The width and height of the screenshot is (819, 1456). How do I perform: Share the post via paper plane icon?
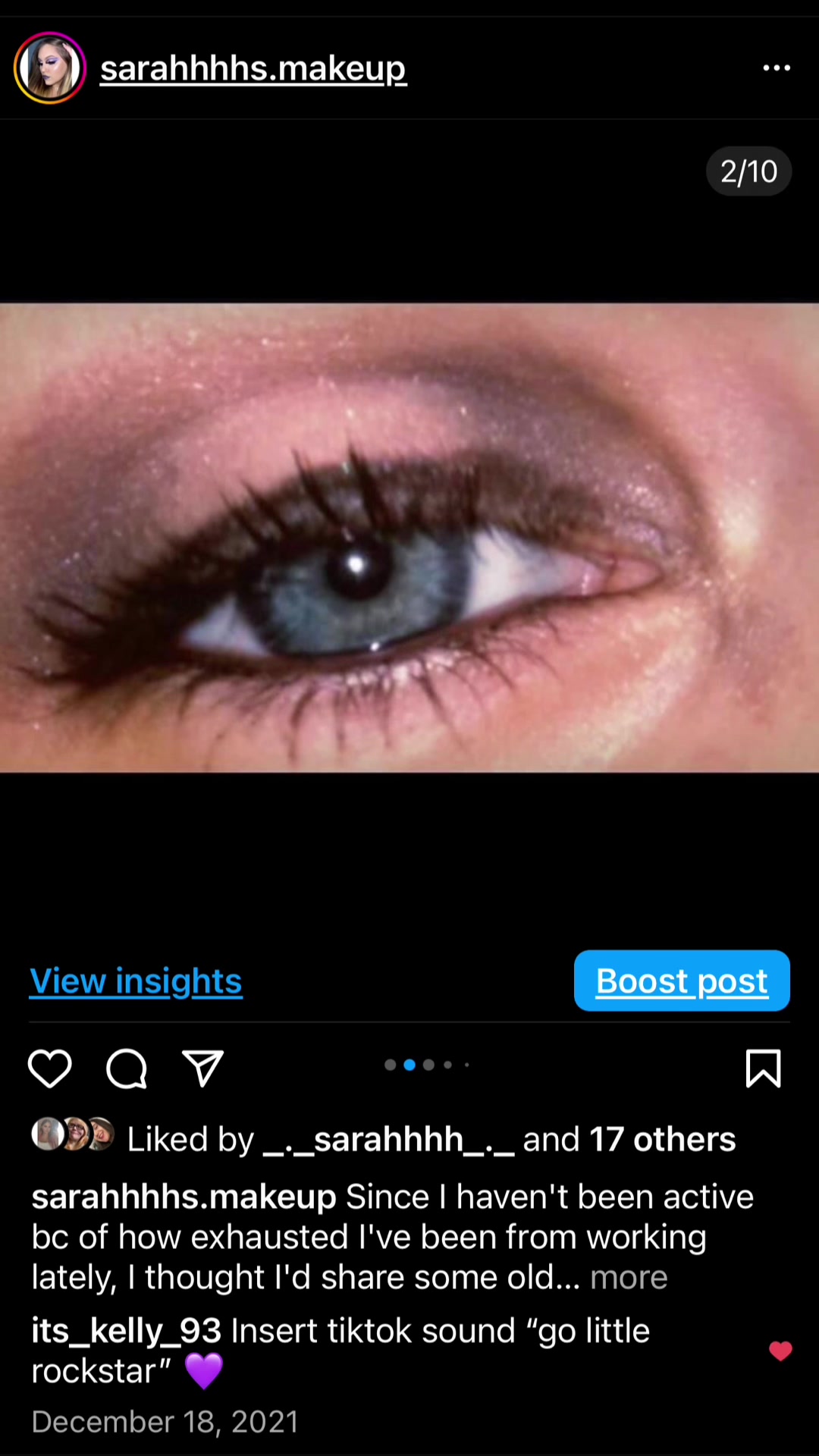202,1068
